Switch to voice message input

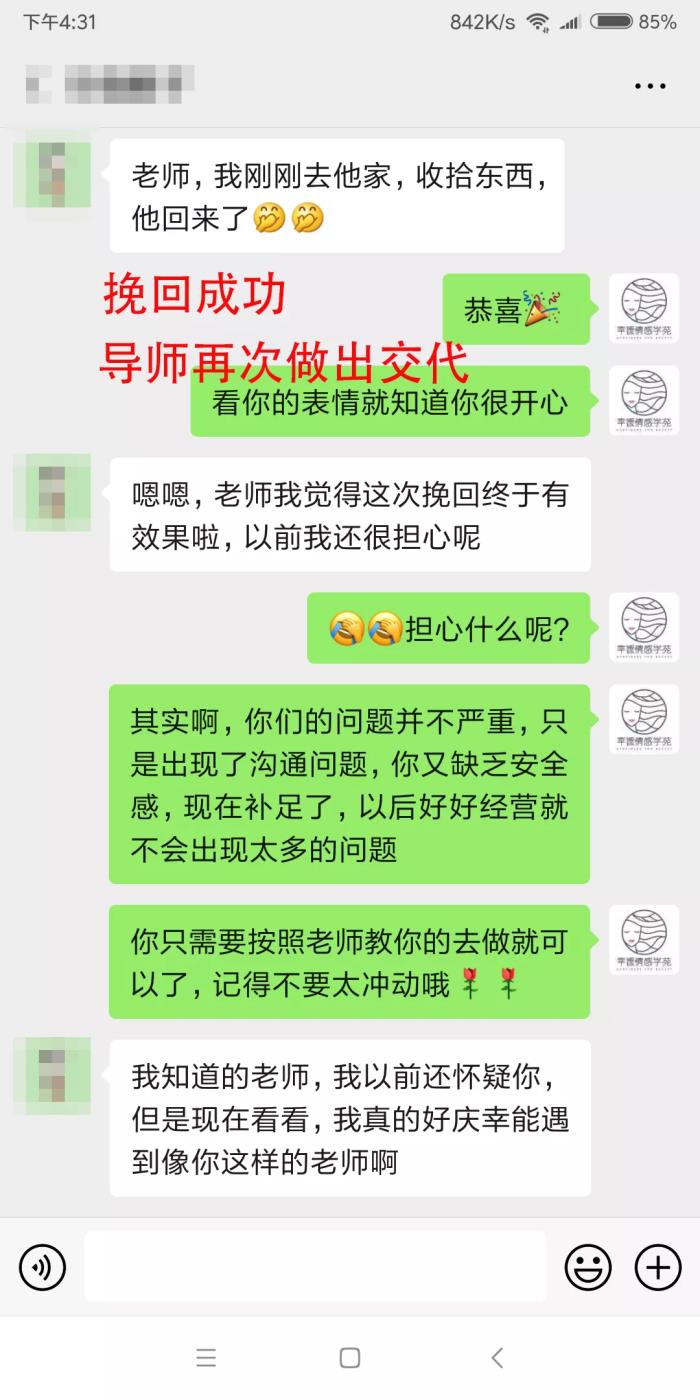point(42,1268)
